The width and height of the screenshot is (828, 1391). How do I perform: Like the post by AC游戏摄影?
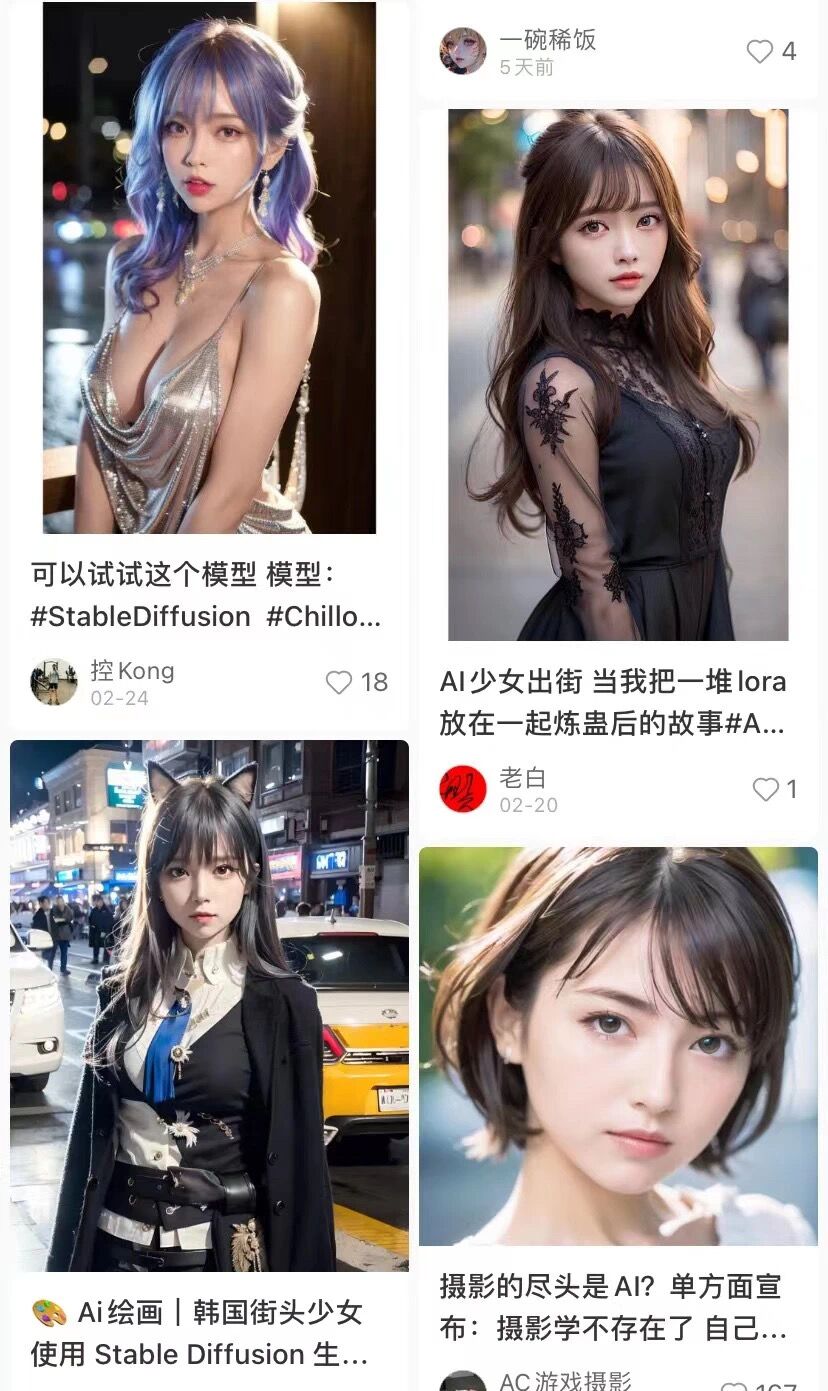pos(734,1387)
